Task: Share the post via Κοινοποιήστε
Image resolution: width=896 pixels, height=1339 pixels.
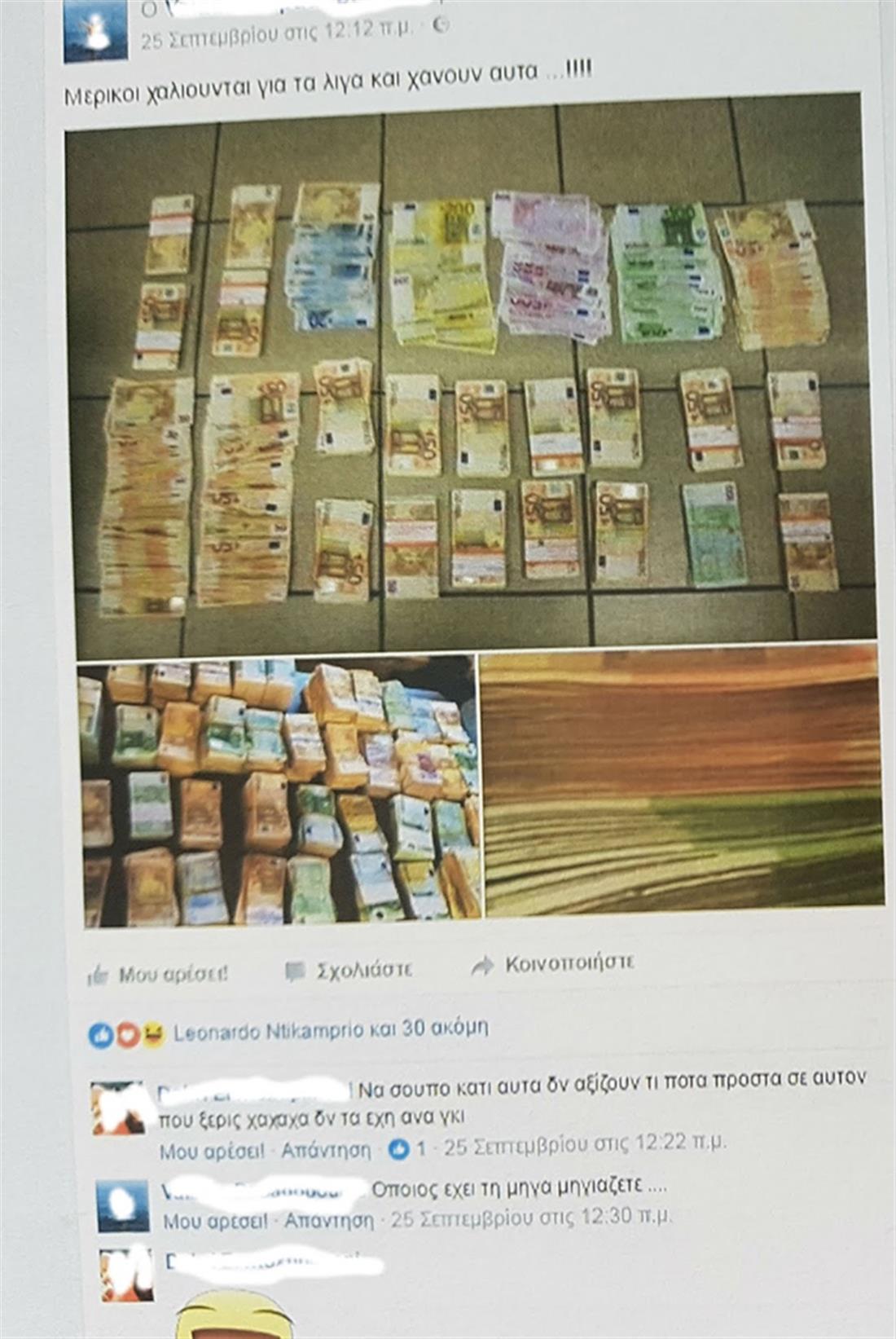Action: point(553,964)
